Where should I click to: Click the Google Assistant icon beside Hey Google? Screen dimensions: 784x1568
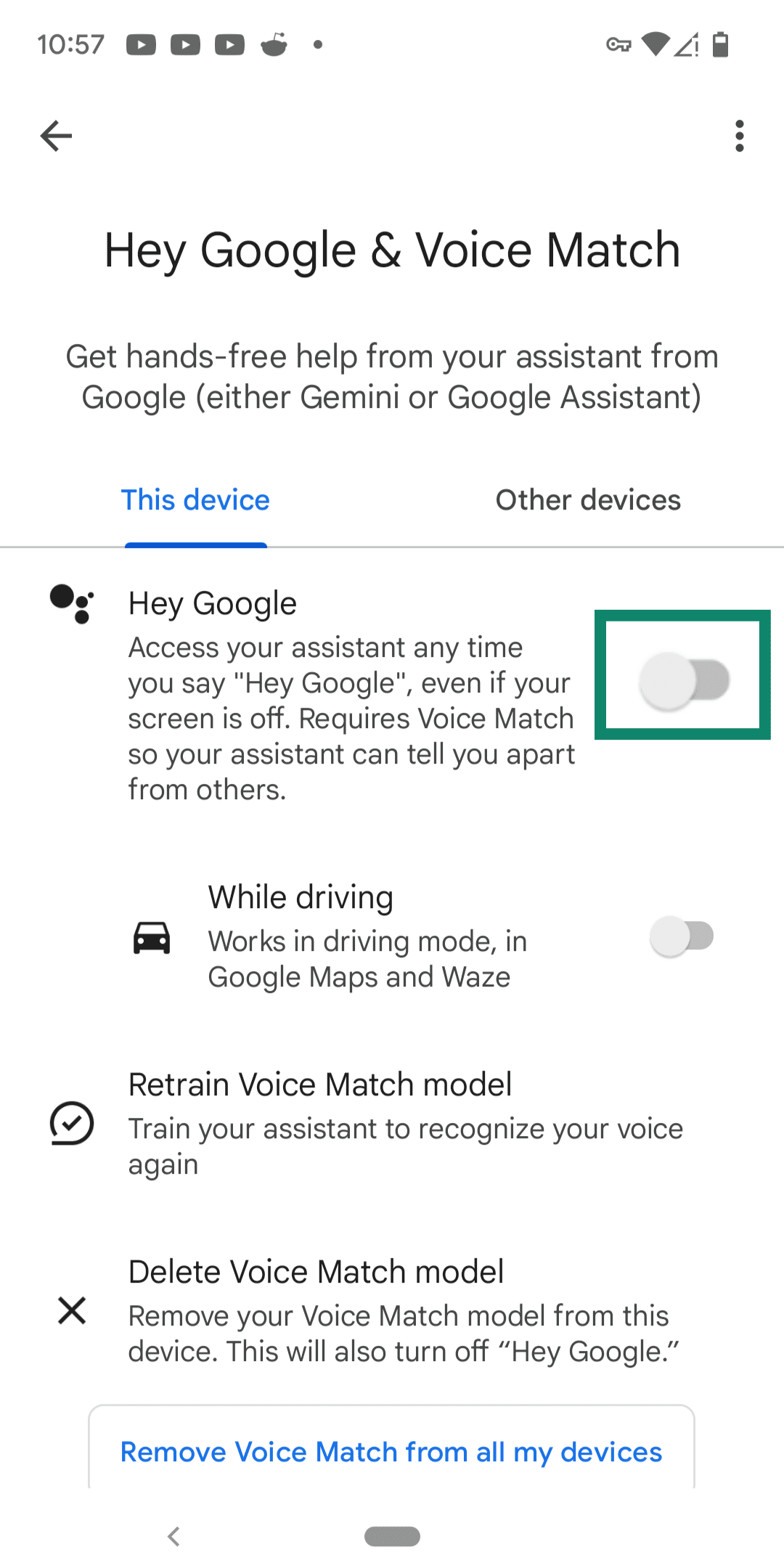70,605
